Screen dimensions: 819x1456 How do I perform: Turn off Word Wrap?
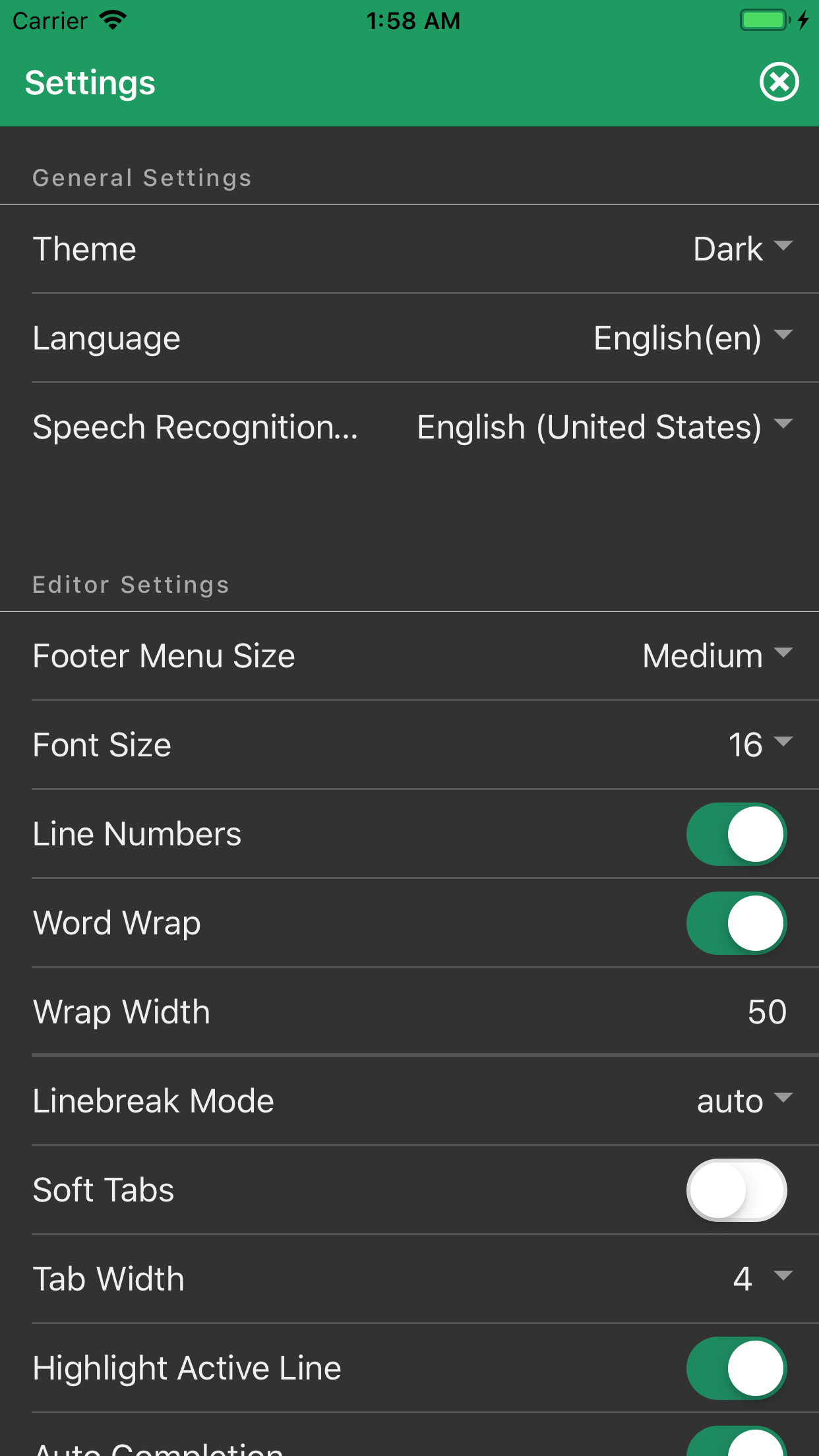coord(737,923)
